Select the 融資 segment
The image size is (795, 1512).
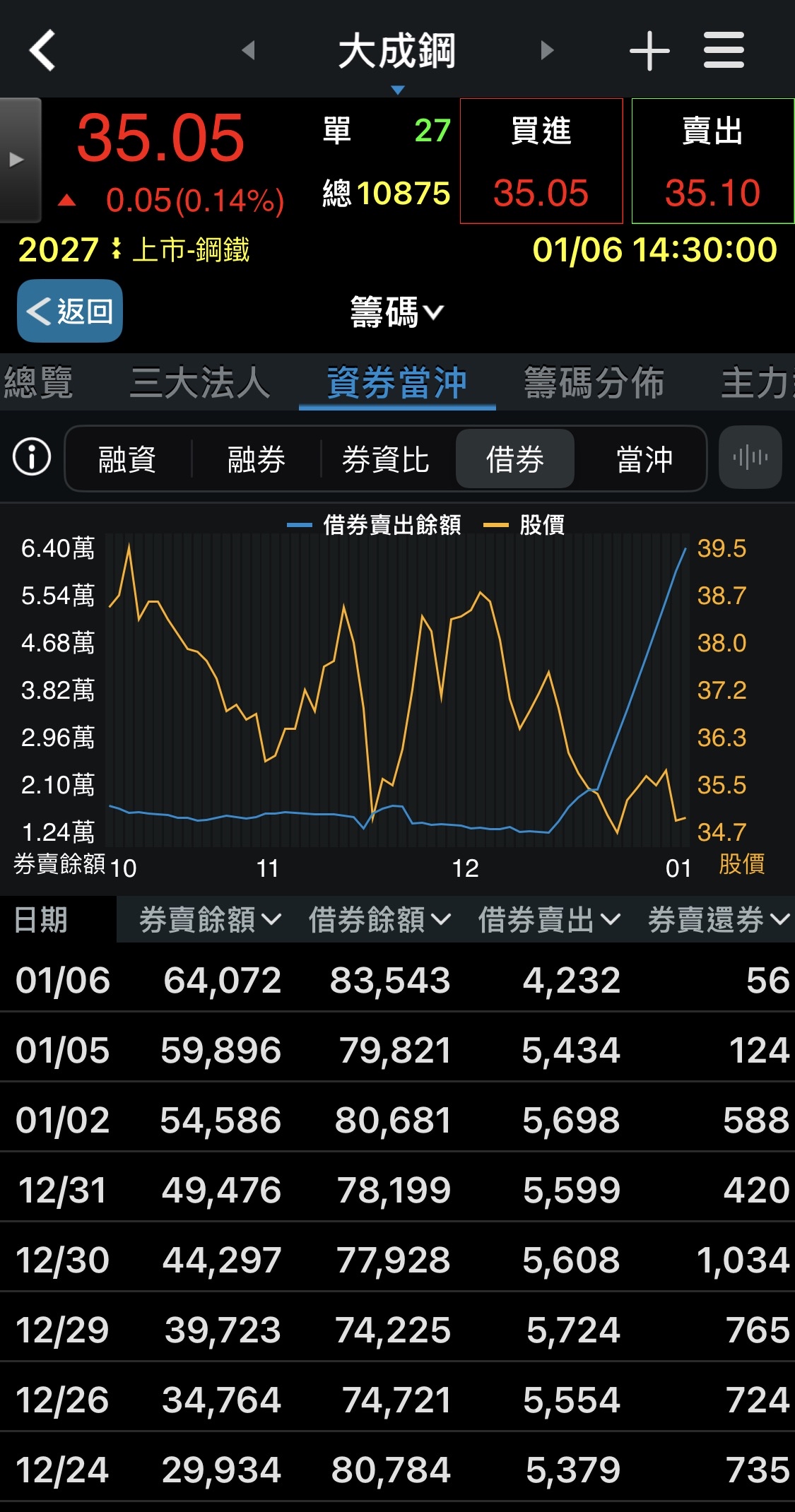coord(127,459)
